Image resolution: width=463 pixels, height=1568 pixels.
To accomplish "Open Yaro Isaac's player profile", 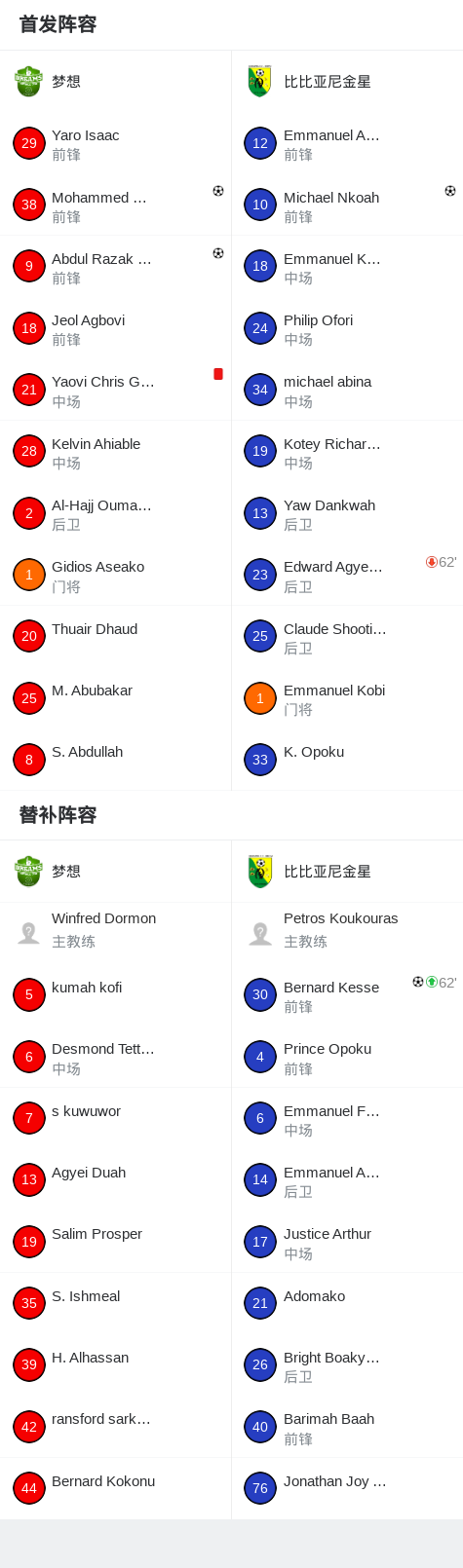I will click(x=115, y=144).
